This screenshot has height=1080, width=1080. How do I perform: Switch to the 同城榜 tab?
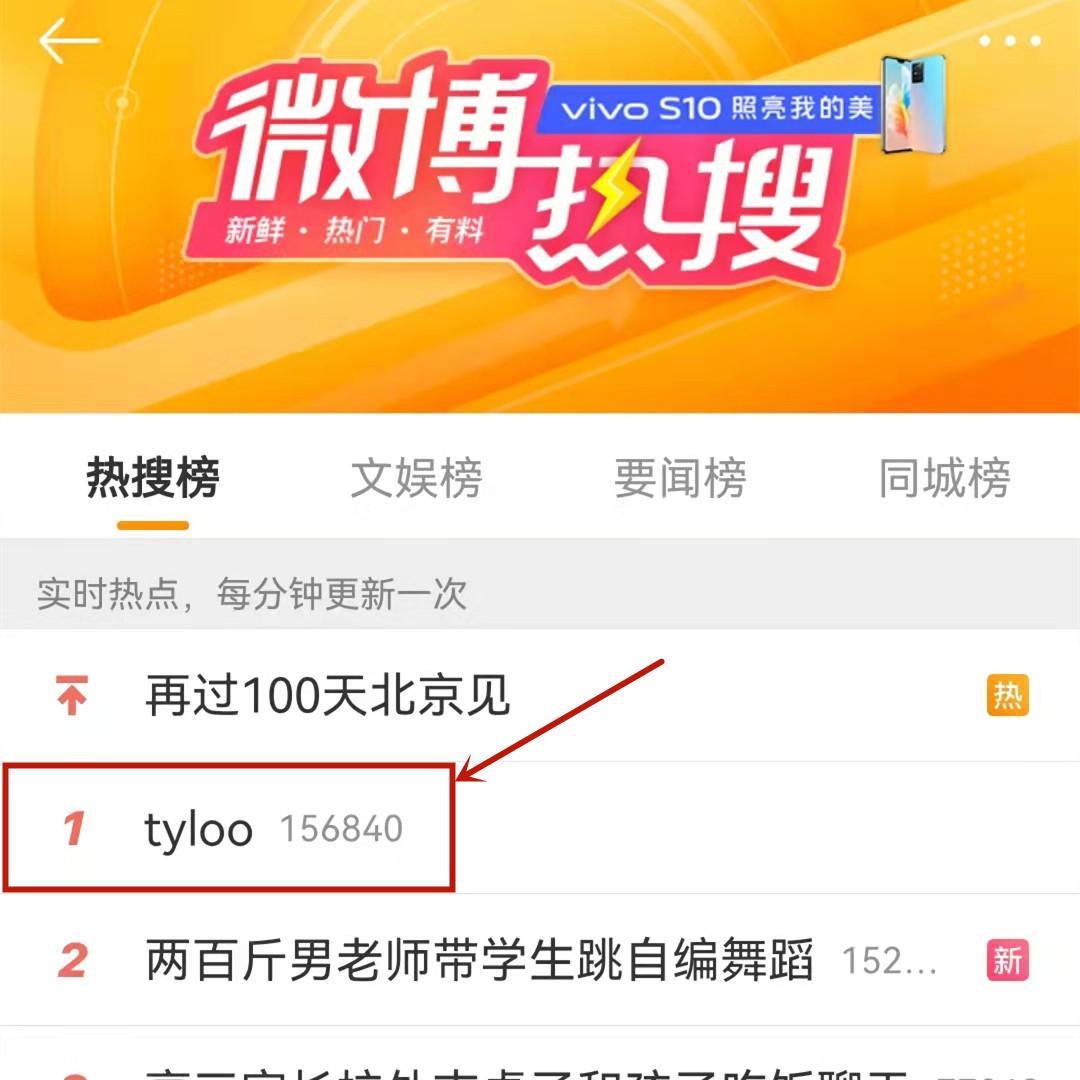tap(944, 478)
